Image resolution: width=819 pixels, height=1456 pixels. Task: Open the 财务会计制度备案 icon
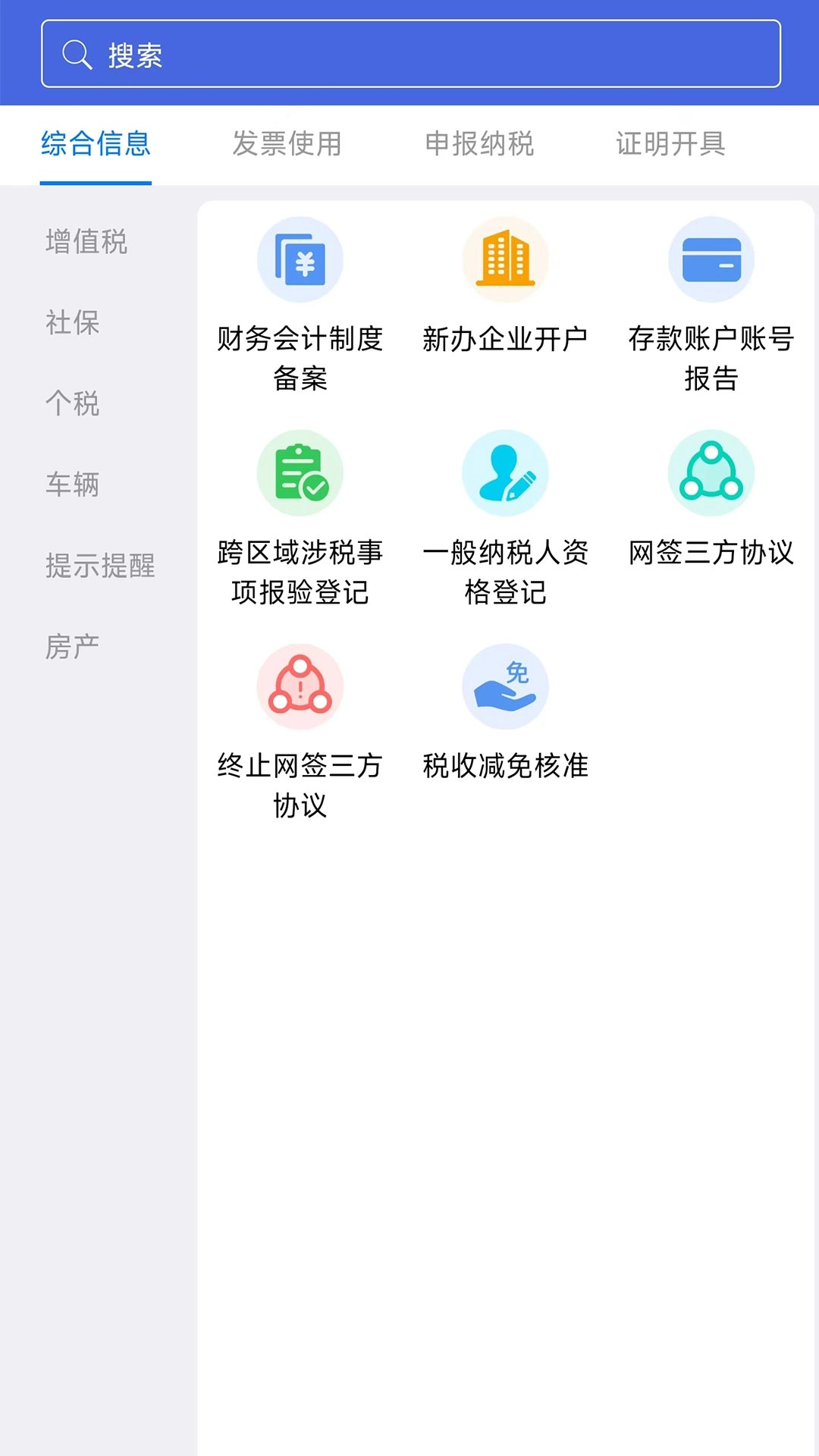pyautogui.click(x=300, y=259)
